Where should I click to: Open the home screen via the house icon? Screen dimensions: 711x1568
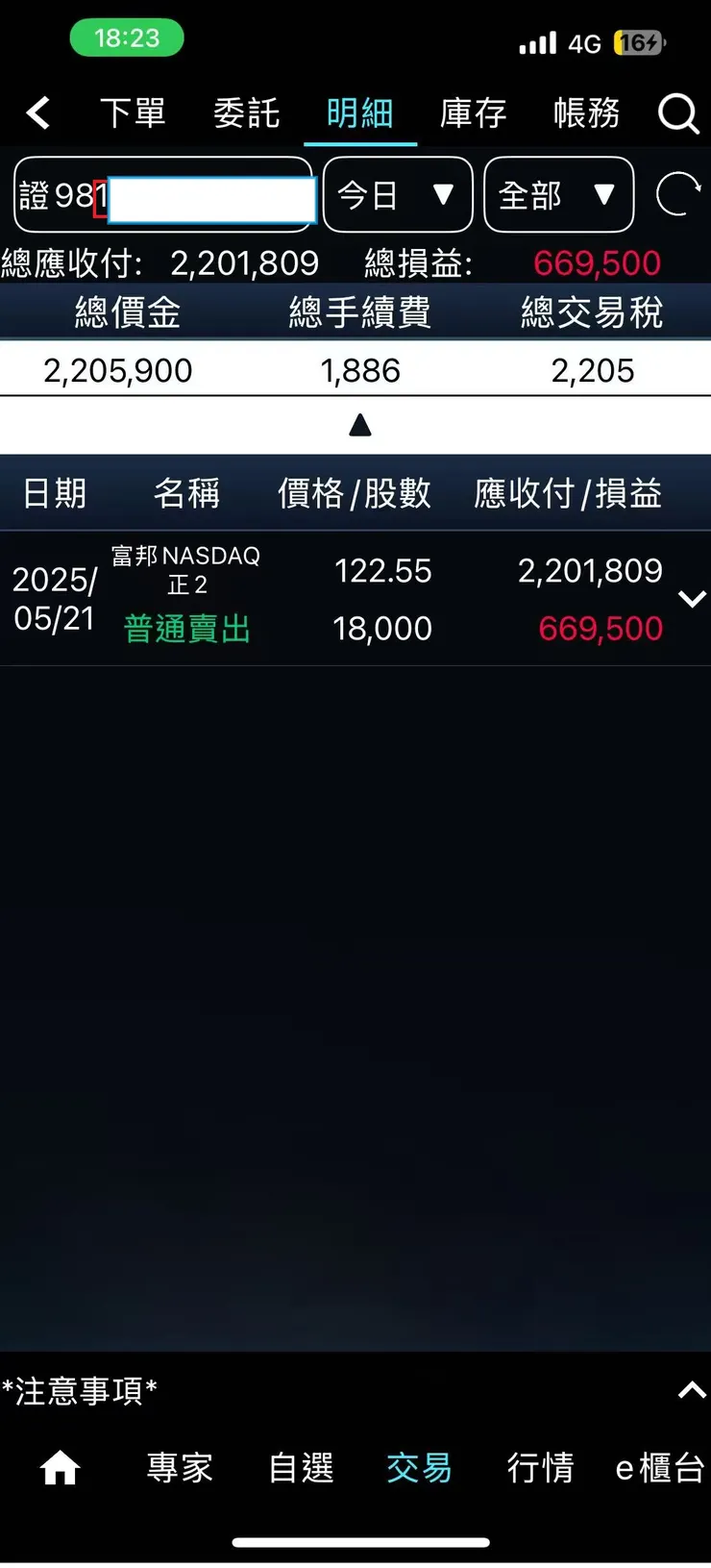(x=60, y=1466)
